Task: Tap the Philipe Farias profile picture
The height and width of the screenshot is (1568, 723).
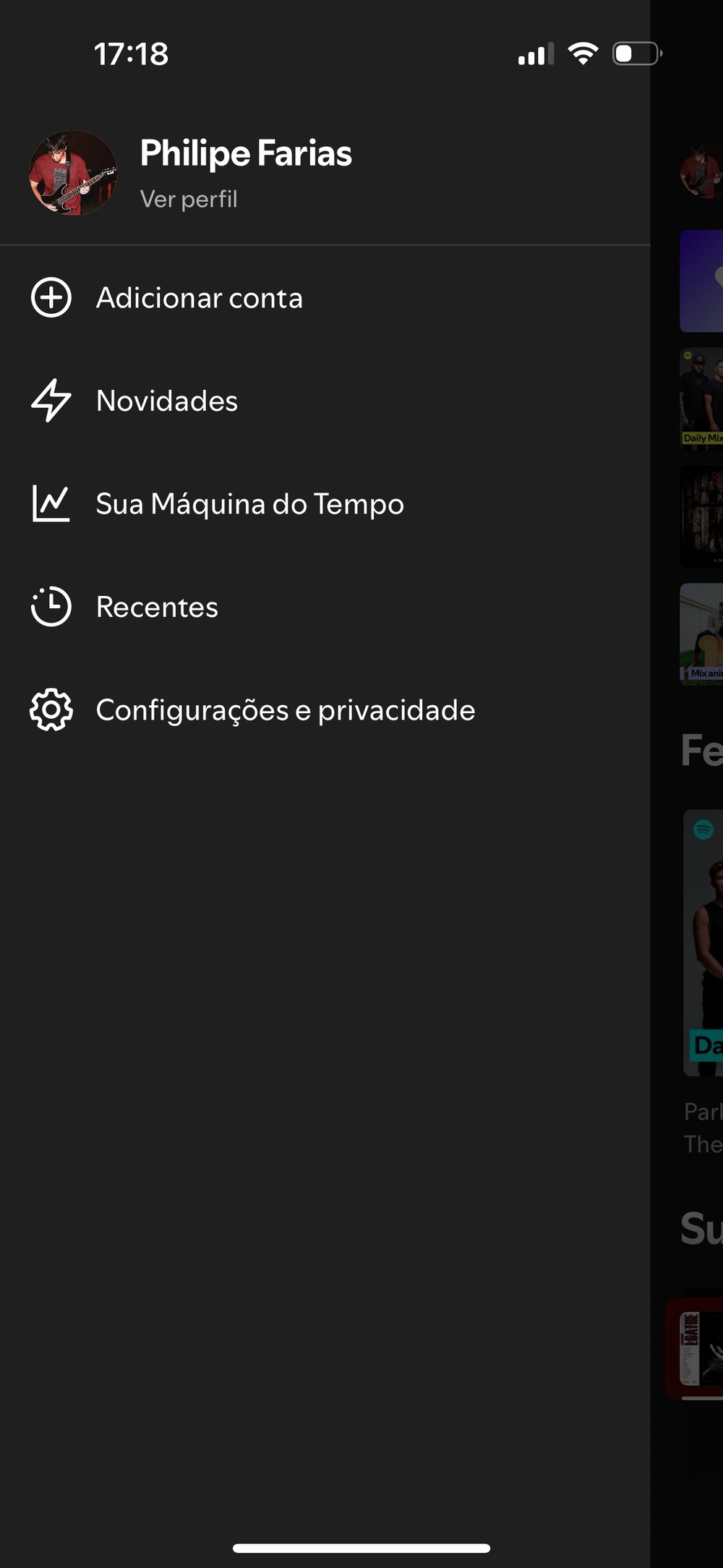Action: (x=72, y=174)
